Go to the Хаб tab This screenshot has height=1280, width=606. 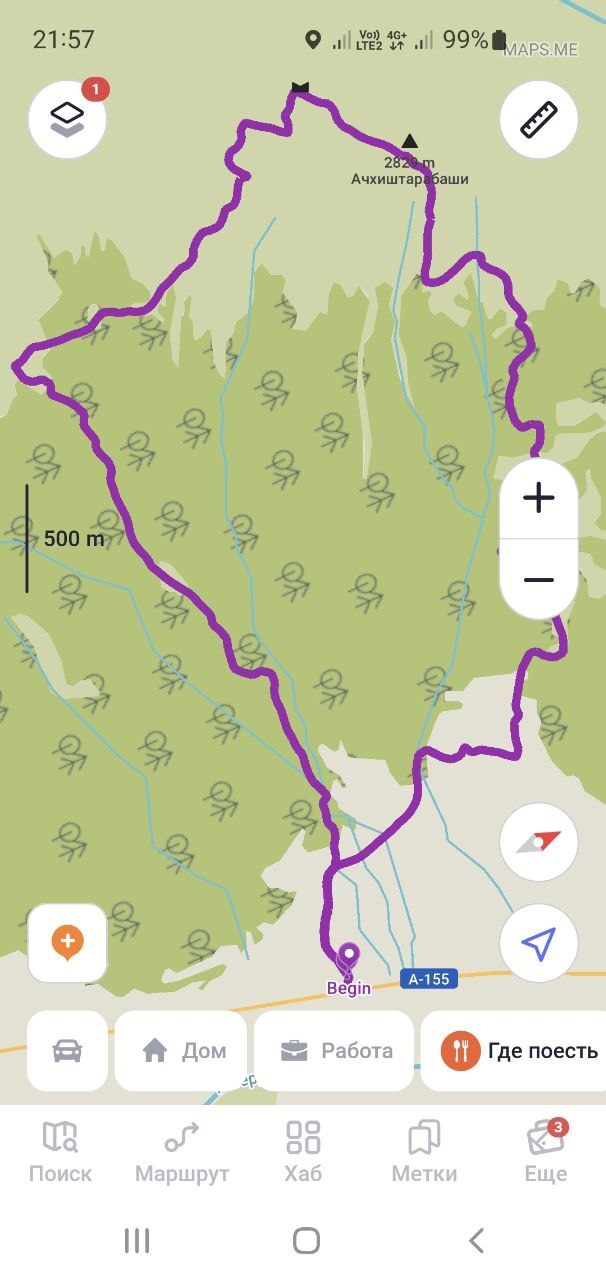click(303, 1152)
